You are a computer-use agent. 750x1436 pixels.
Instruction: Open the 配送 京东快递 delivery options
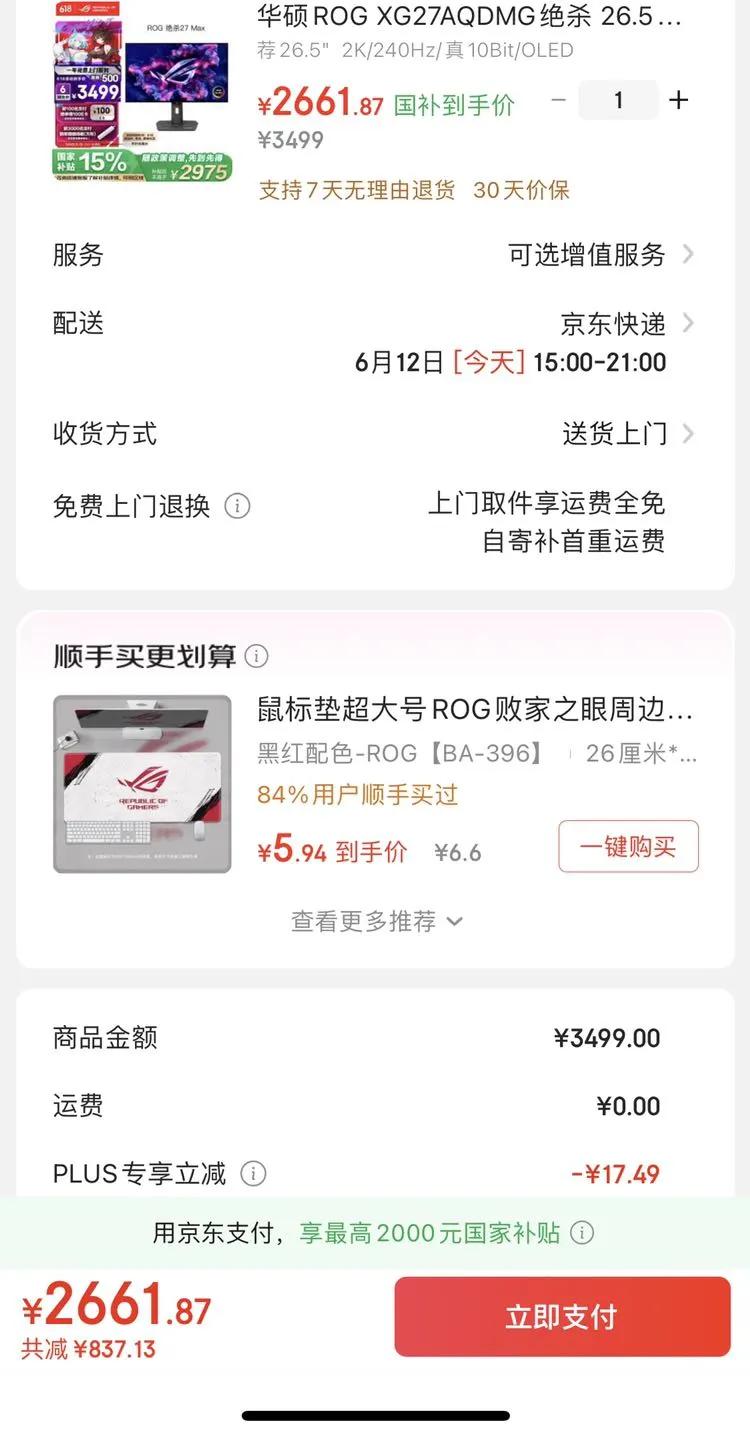(x=374, y=342)
